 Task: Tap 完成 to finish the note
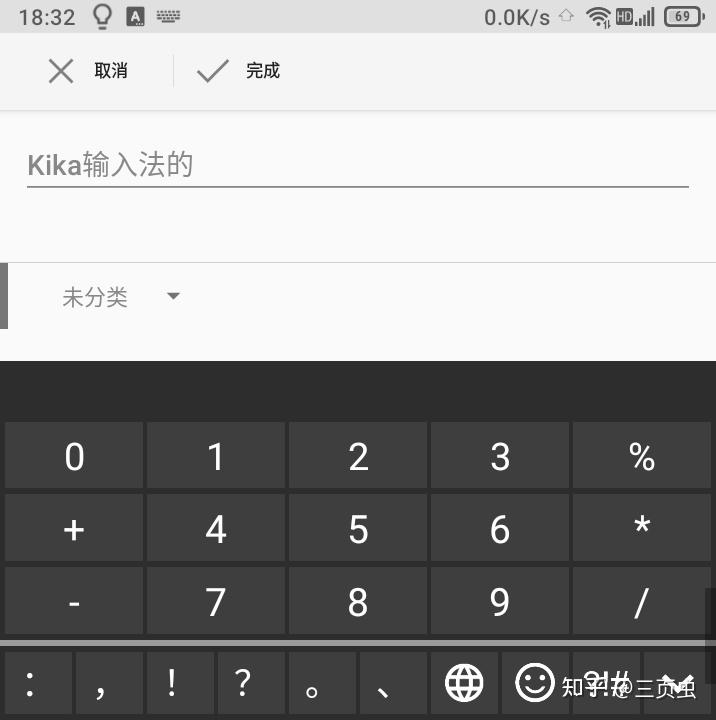[238, 71]
